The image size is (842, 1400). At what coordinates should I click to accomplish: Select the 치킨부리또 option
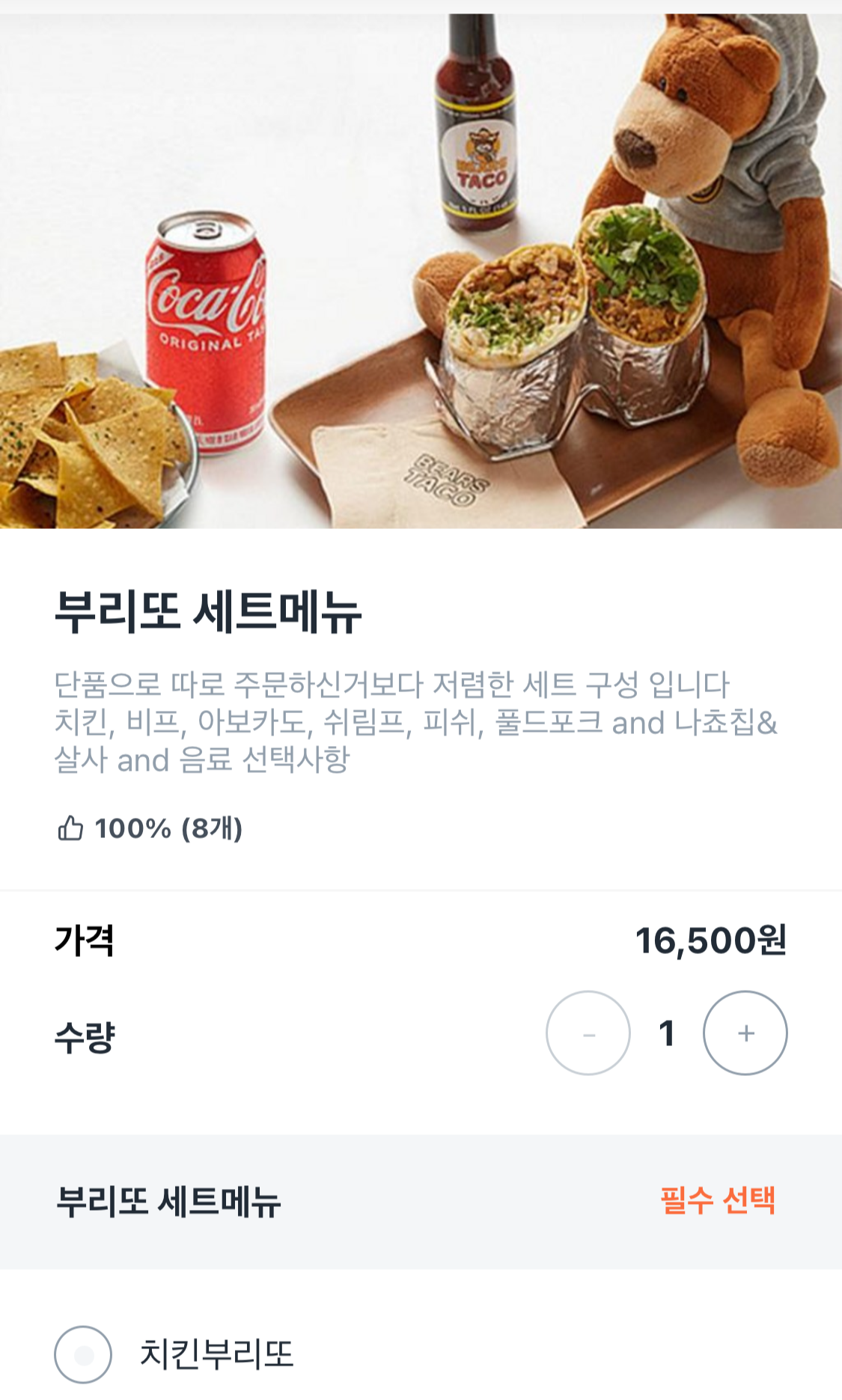[83, 1354]
